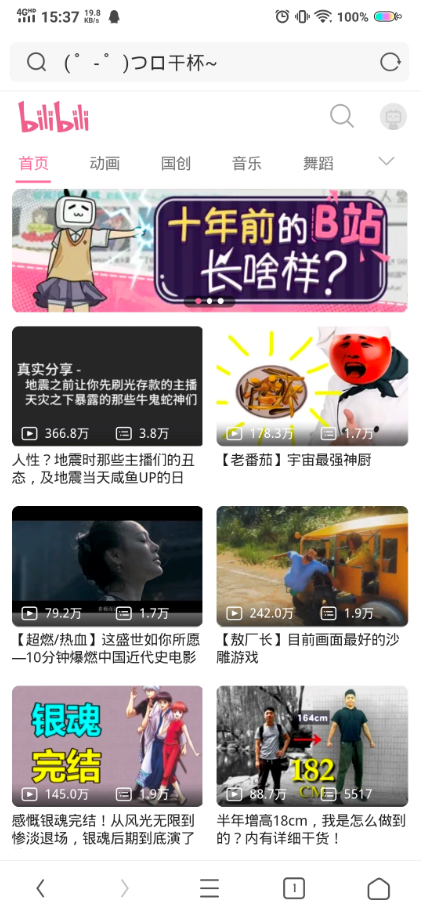Reload the page with the refresh icon
The height and width of the screenshot is (912, 421).
point(390,62)
